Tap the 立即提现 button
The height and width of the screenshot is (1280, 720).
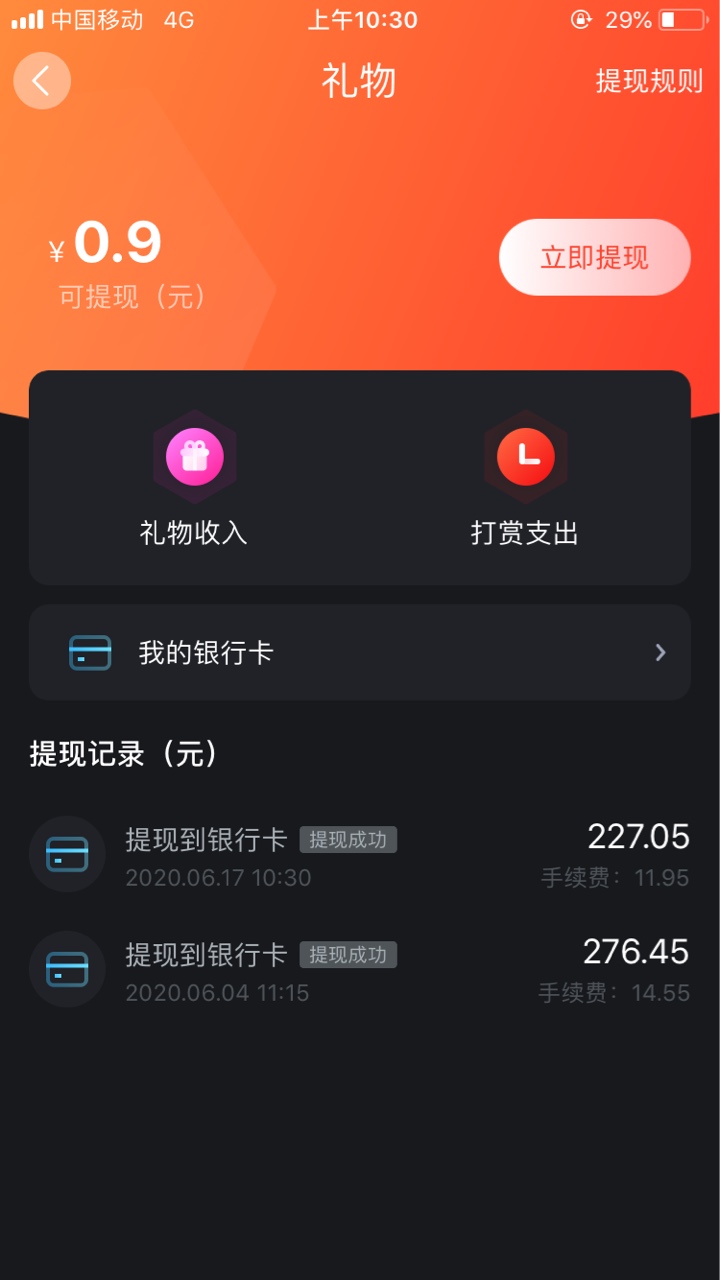click(x=595, y=257)
